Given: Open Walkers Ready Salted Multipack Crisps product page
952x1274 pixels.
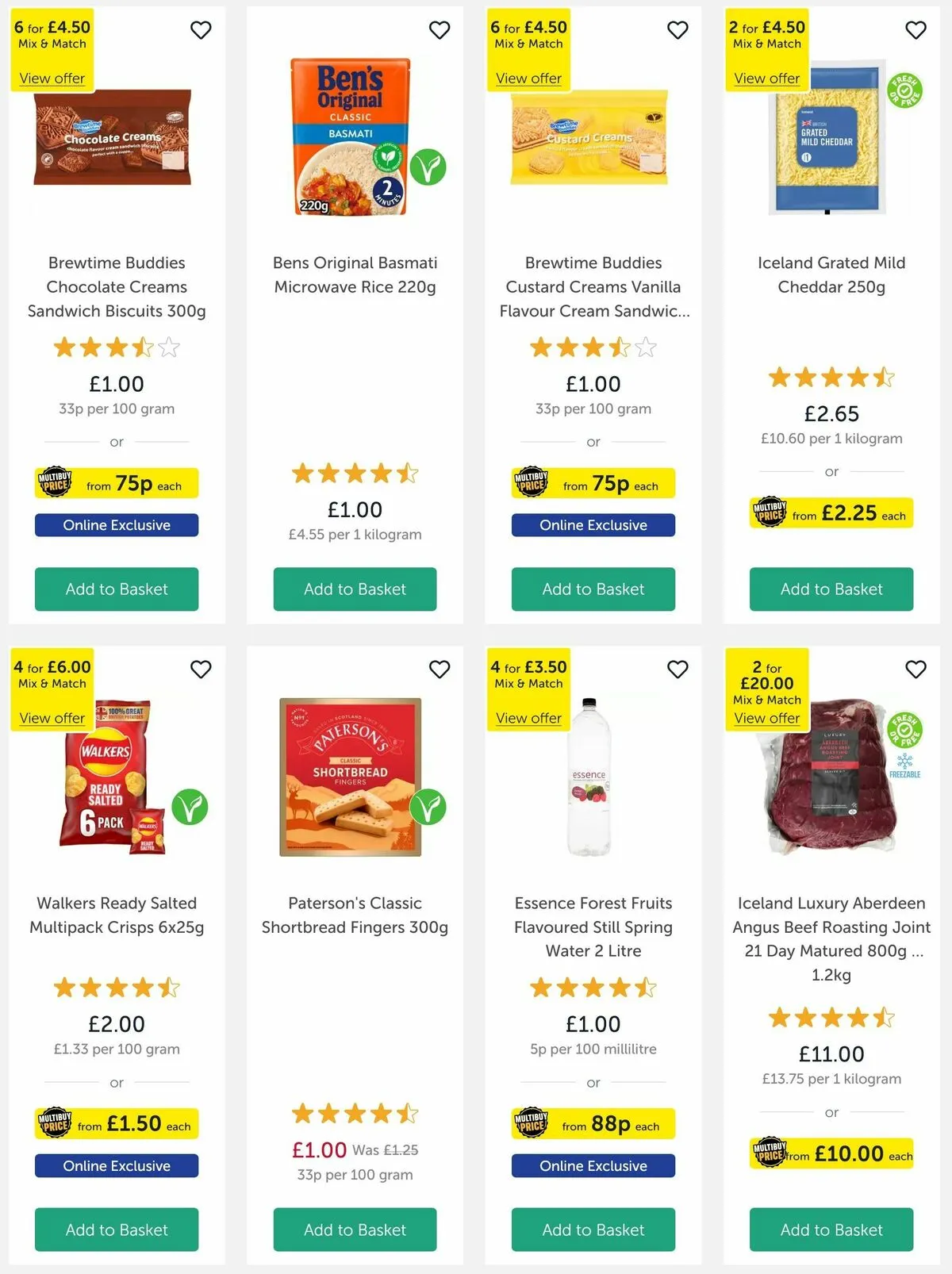Looking at the screenshot, I should (117, 915).
